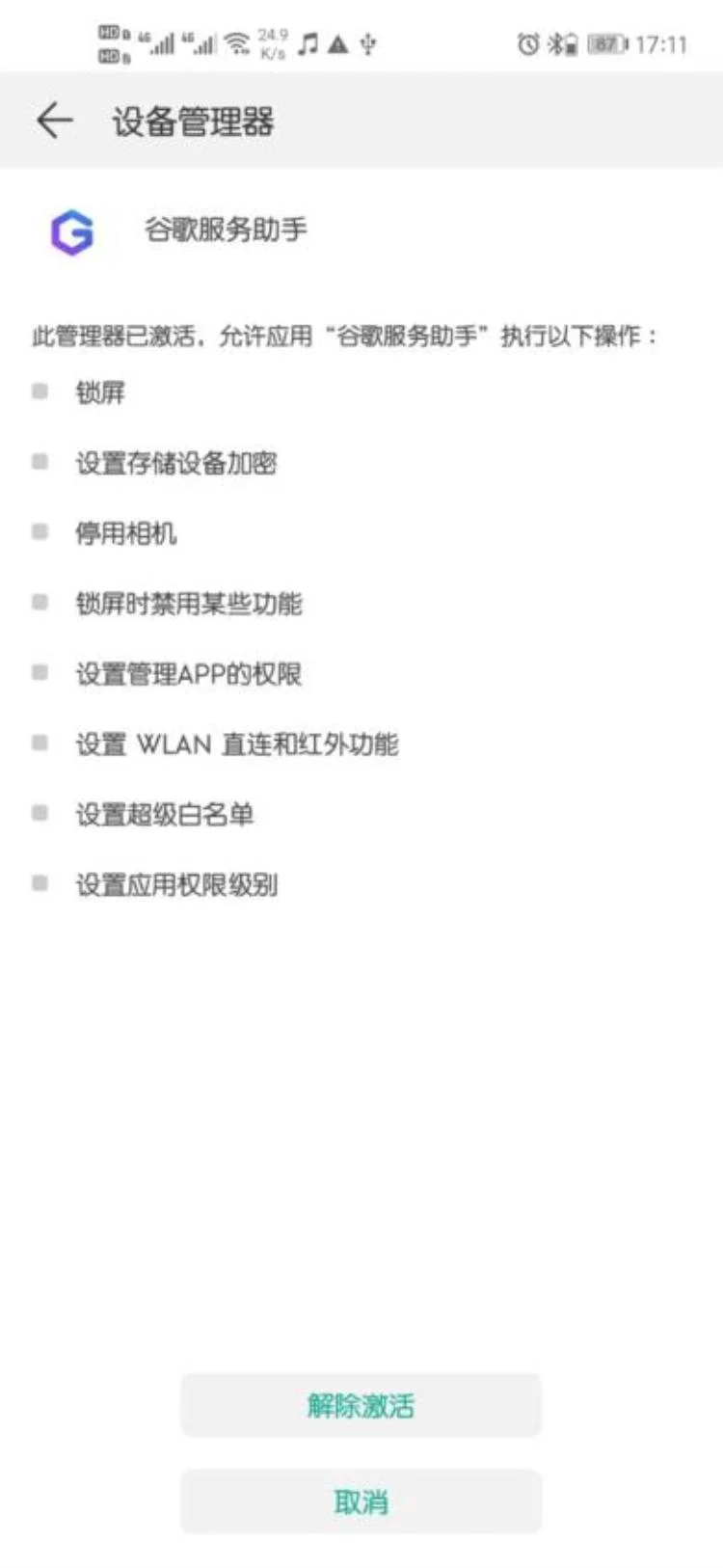This screenshot has height=1568, width=723.
Task: Go back from 设备管理器 screen
Action: pyautogui.click(x=54, y=121)
